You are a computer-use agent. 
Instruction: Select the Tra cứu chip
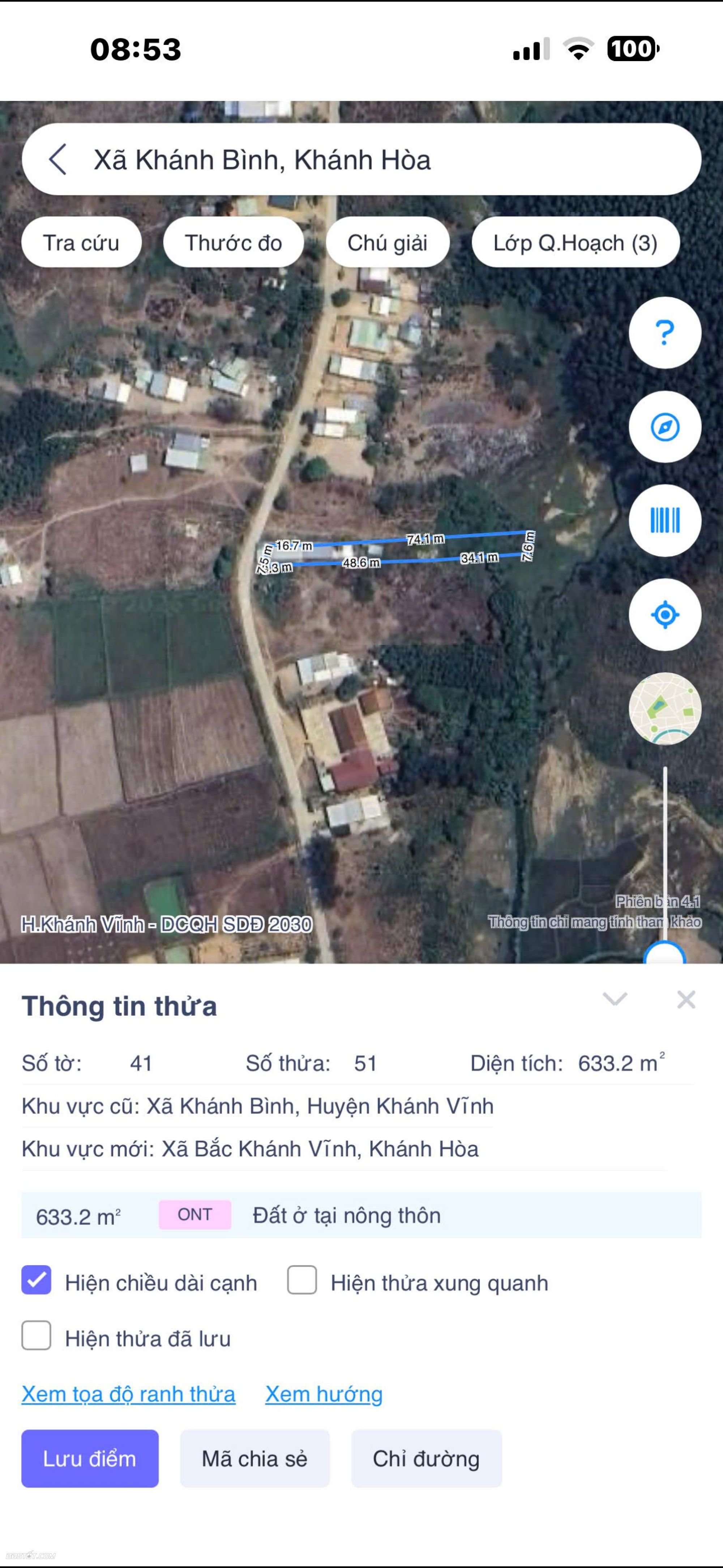point(81,243)
